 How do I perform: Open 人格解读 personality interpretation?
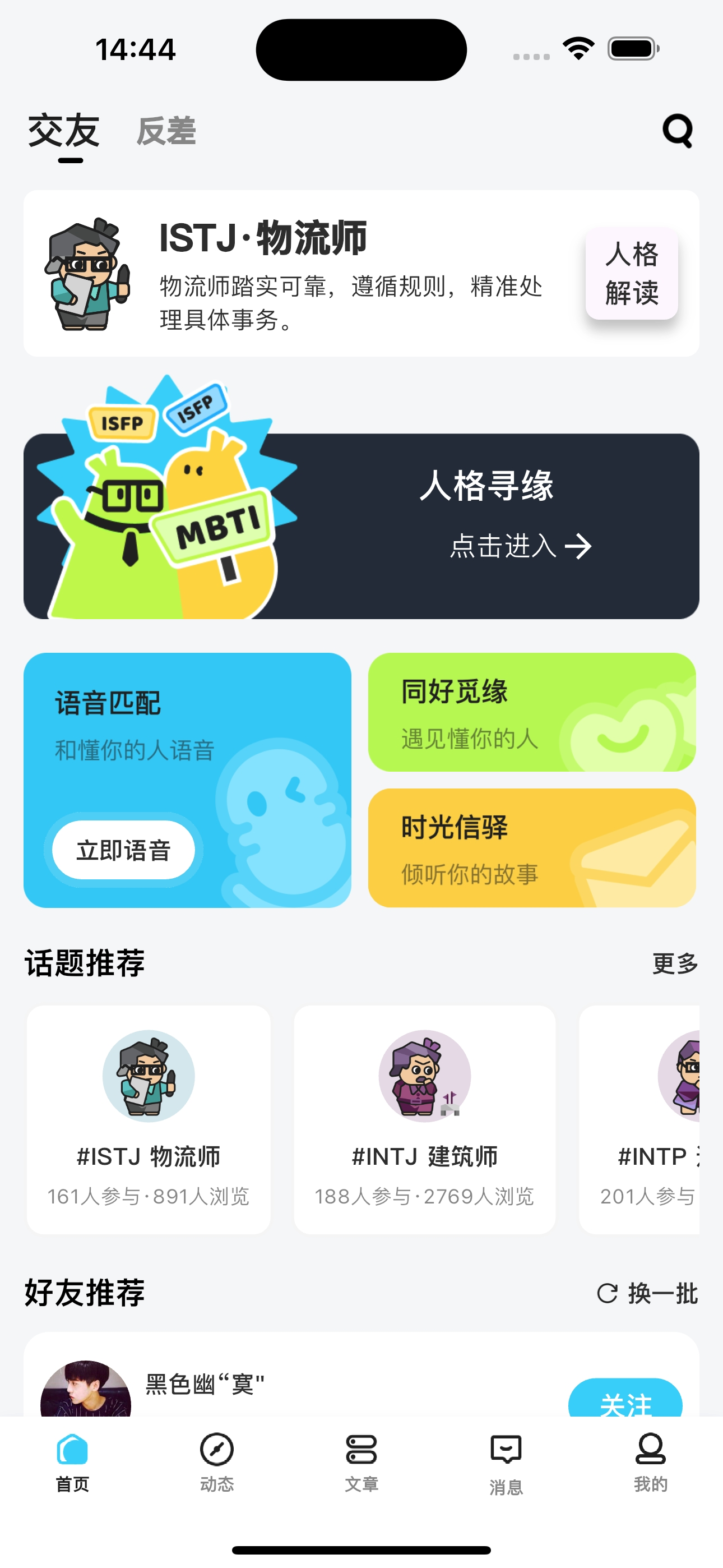tap(632, 274)
